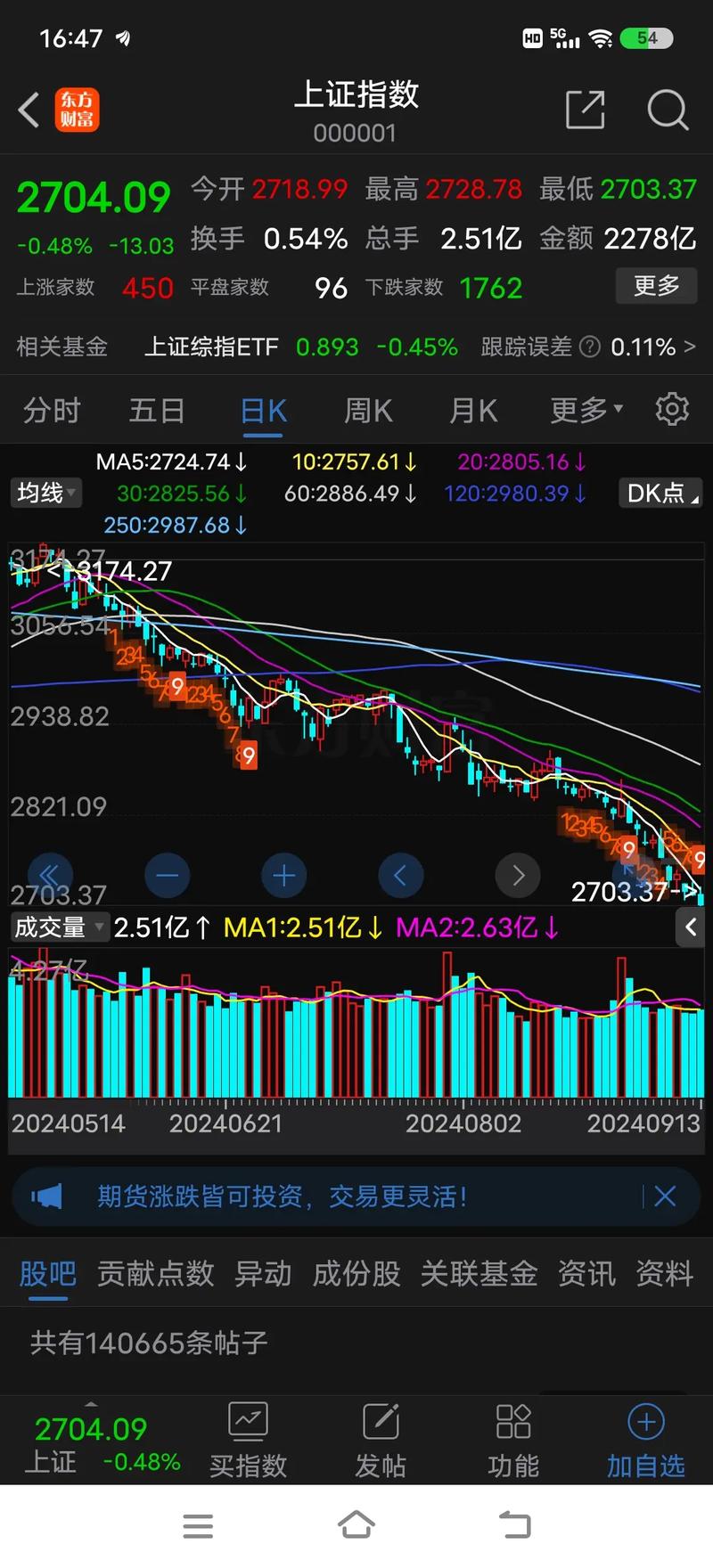Tap the share icon next to search
This screenshot has height=1568, width=713.
coord(586,110)
